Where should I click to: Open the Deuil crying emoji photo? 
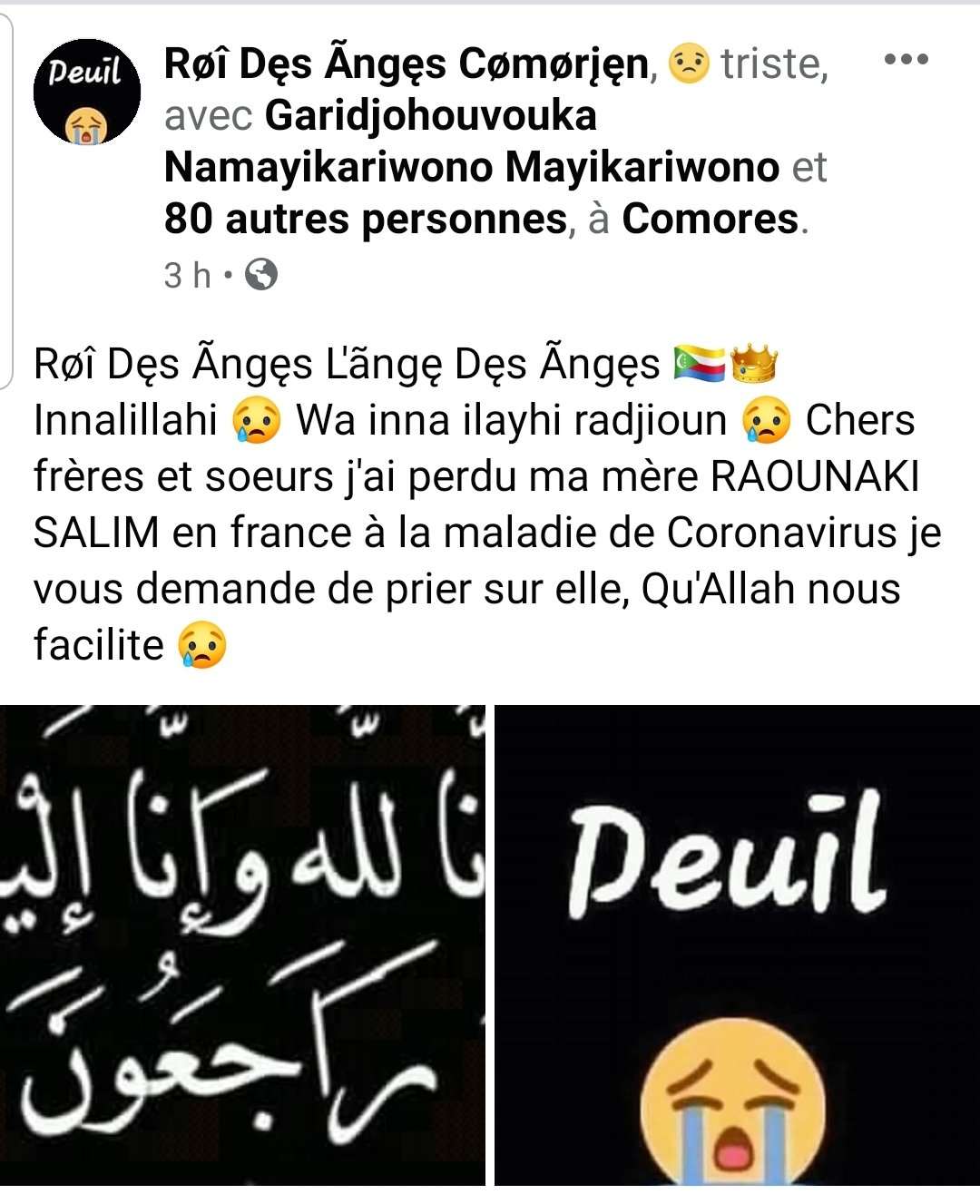point(737,945)
